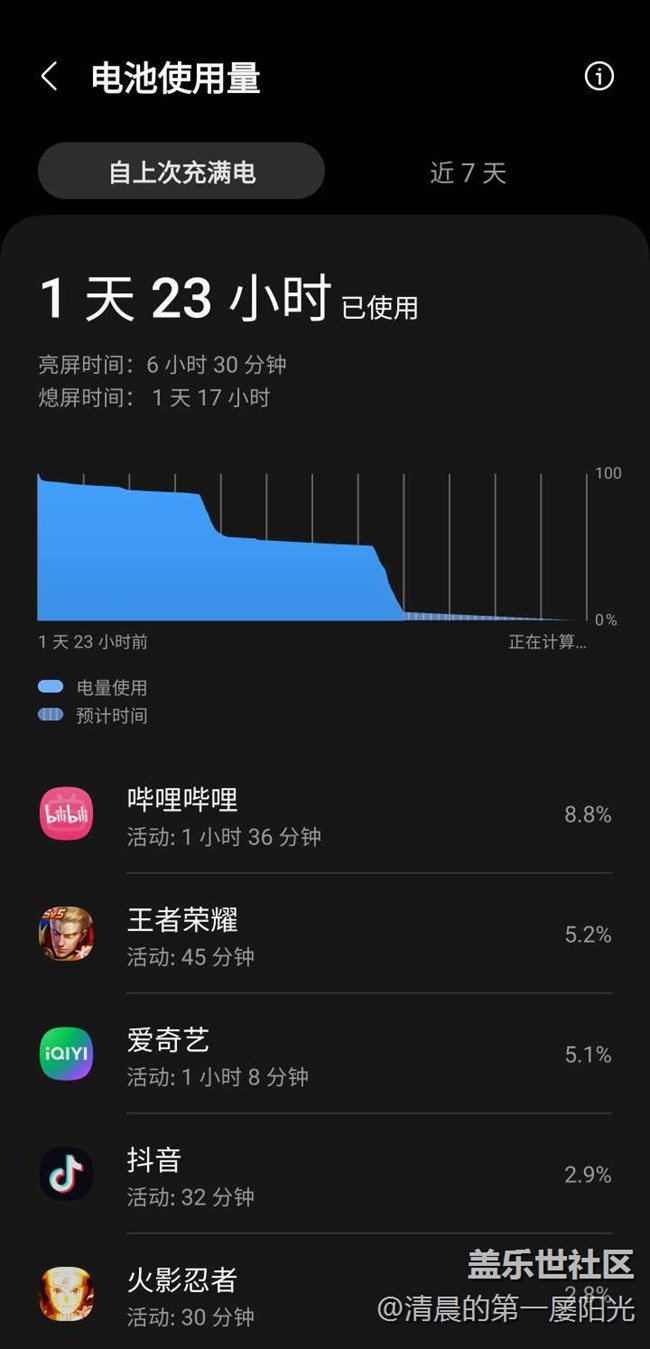Switch to the 近 7 天 tab
This screenshot has width=650, height=1349.
[468, 173]
